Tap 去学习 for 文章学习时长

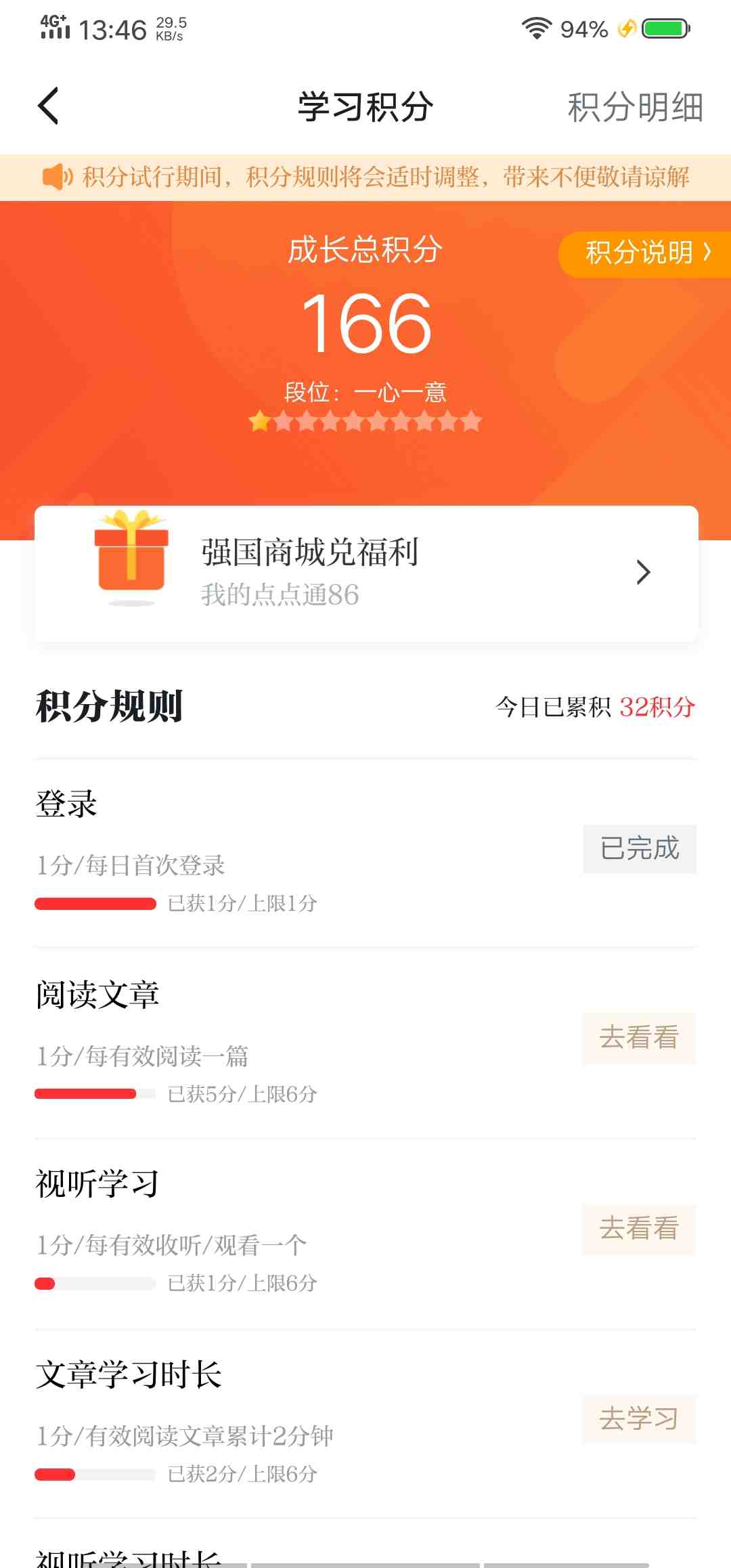click(x=640, y=1419)
